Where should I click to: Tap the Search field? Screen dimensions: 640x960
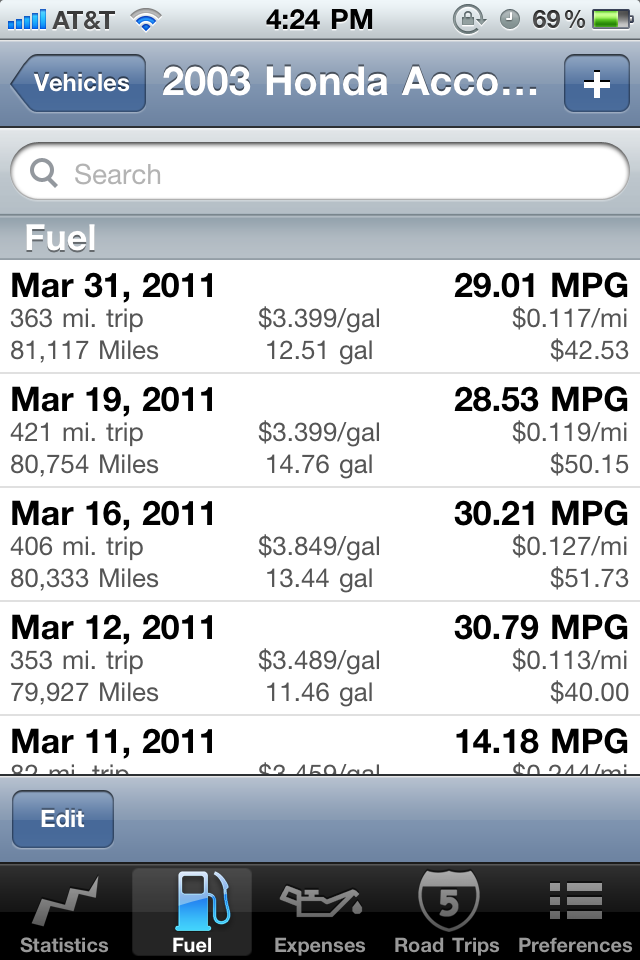point(320,175)
